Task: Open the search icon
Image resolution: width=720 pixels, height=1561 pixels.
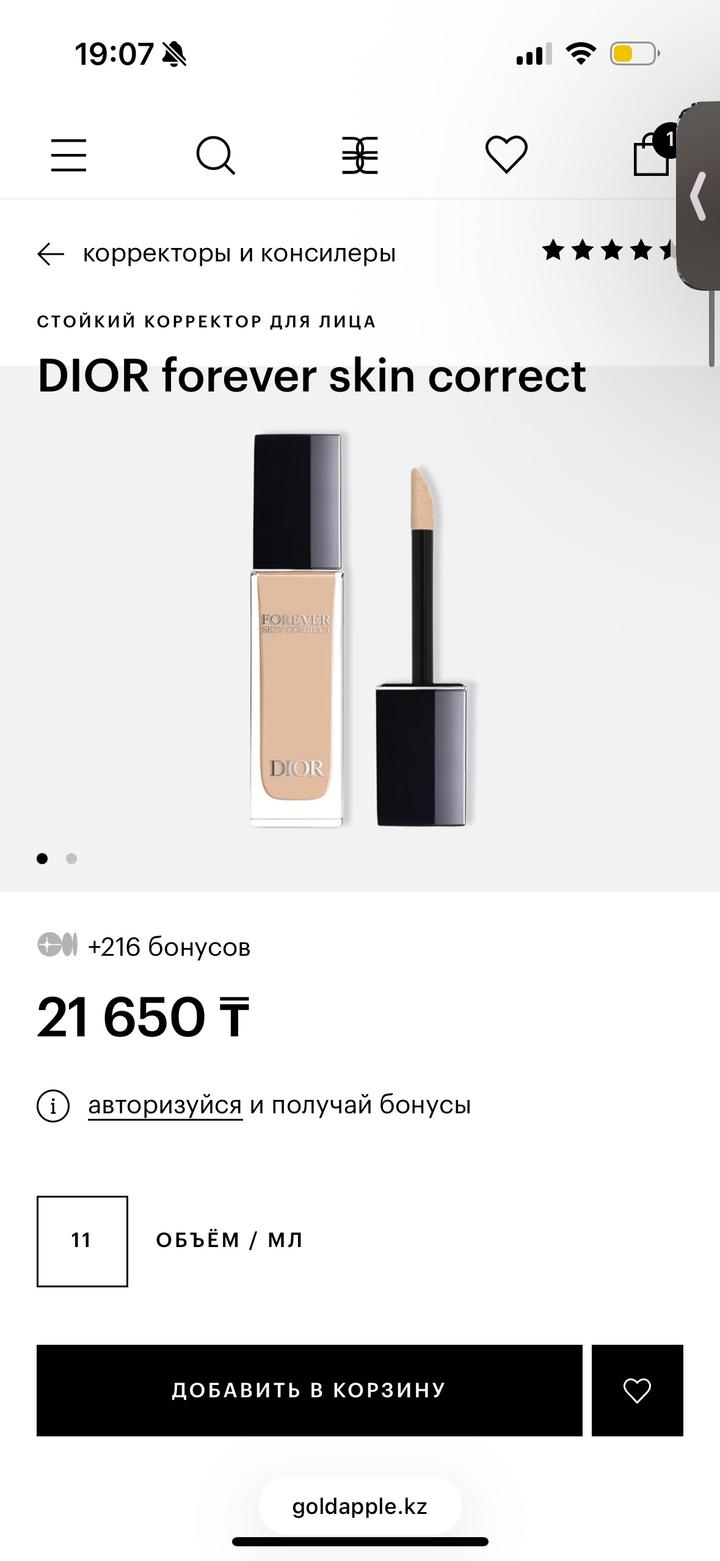Action: click(215, 155)
